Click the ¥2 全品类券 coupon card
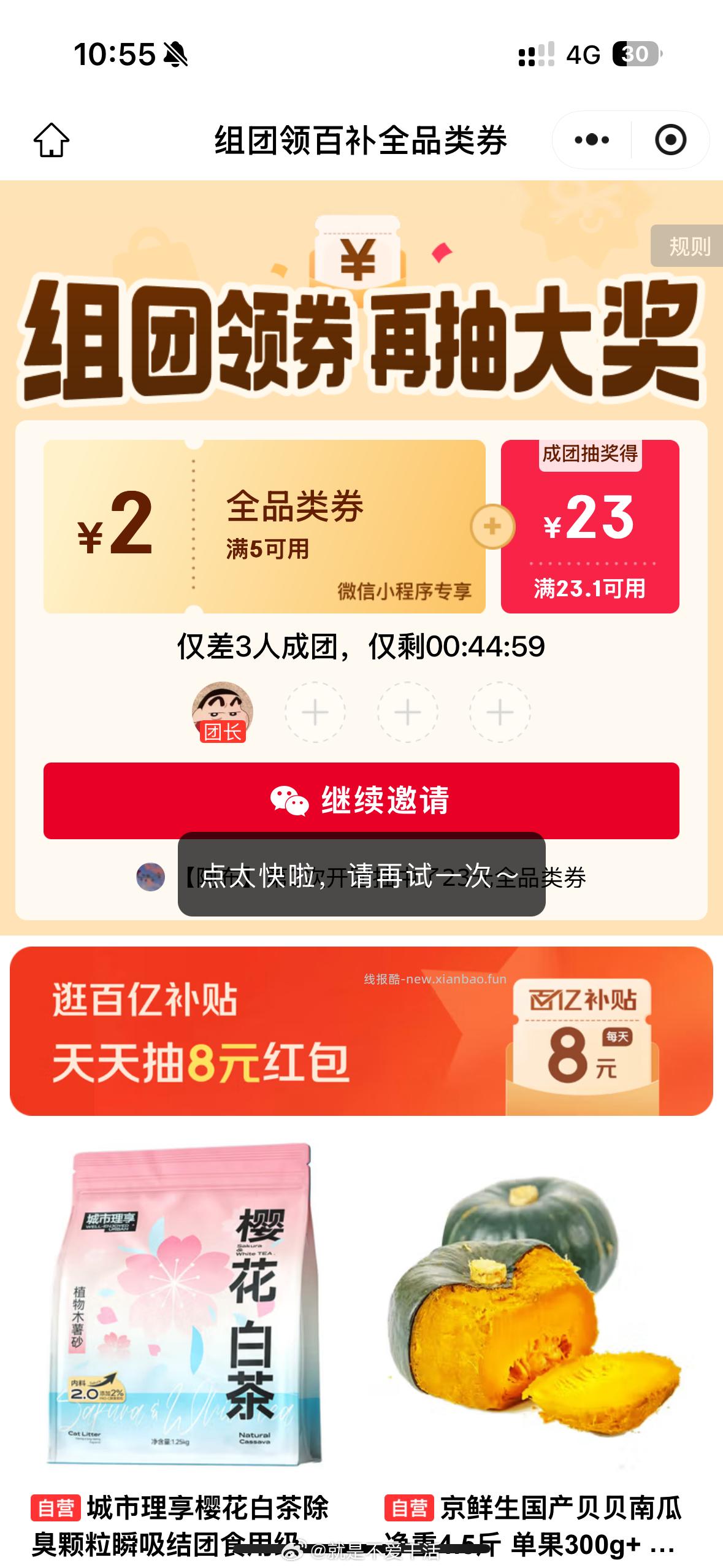723x1568 pixels. pos(264,526)
